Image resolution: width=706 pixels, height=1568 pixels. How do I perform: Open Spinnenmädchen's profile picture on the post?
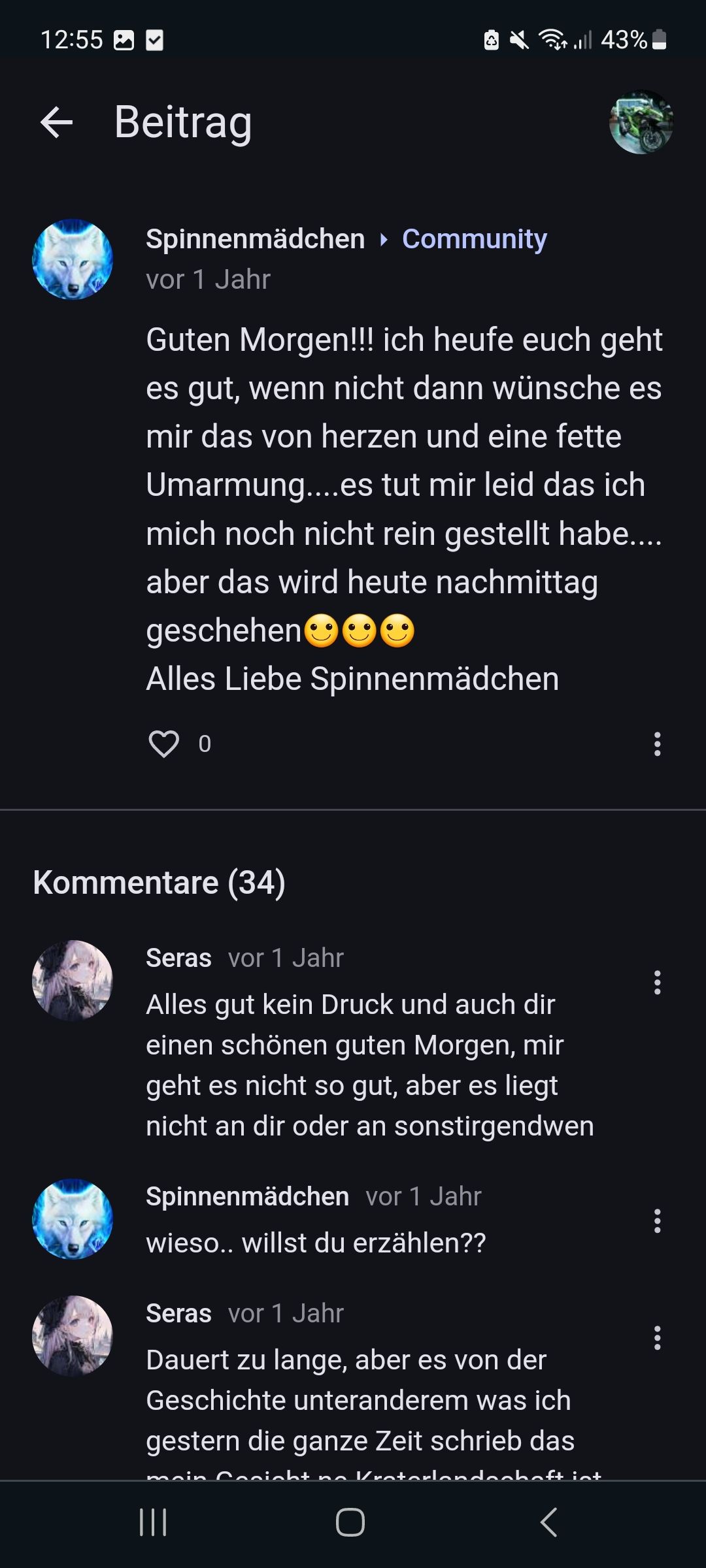pyautogui.click(x=73, y=259)
